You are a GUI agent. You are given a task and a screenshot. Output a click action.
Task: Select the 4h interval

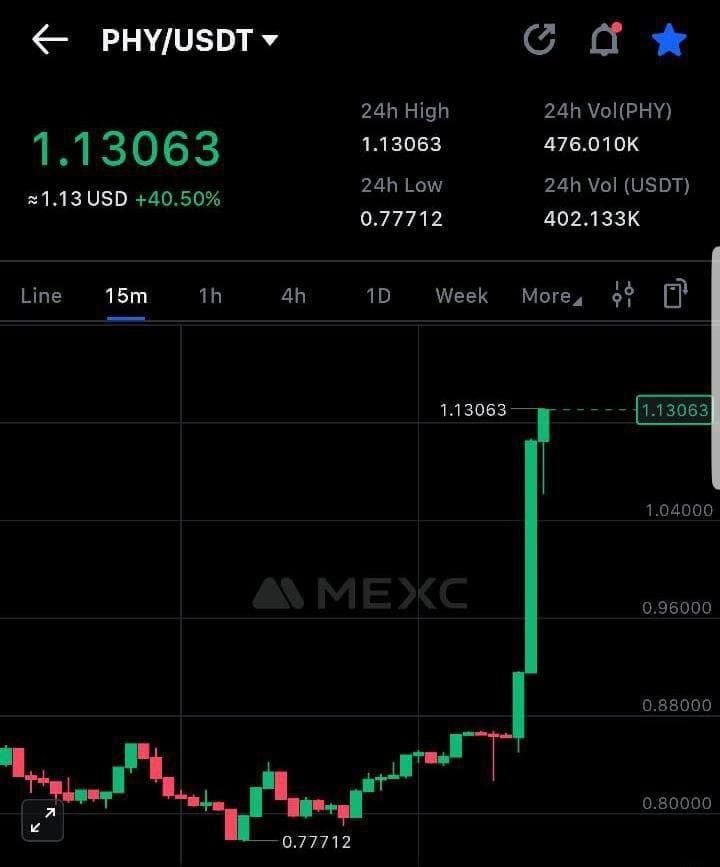pyautogui.click(x=293, y=296)
